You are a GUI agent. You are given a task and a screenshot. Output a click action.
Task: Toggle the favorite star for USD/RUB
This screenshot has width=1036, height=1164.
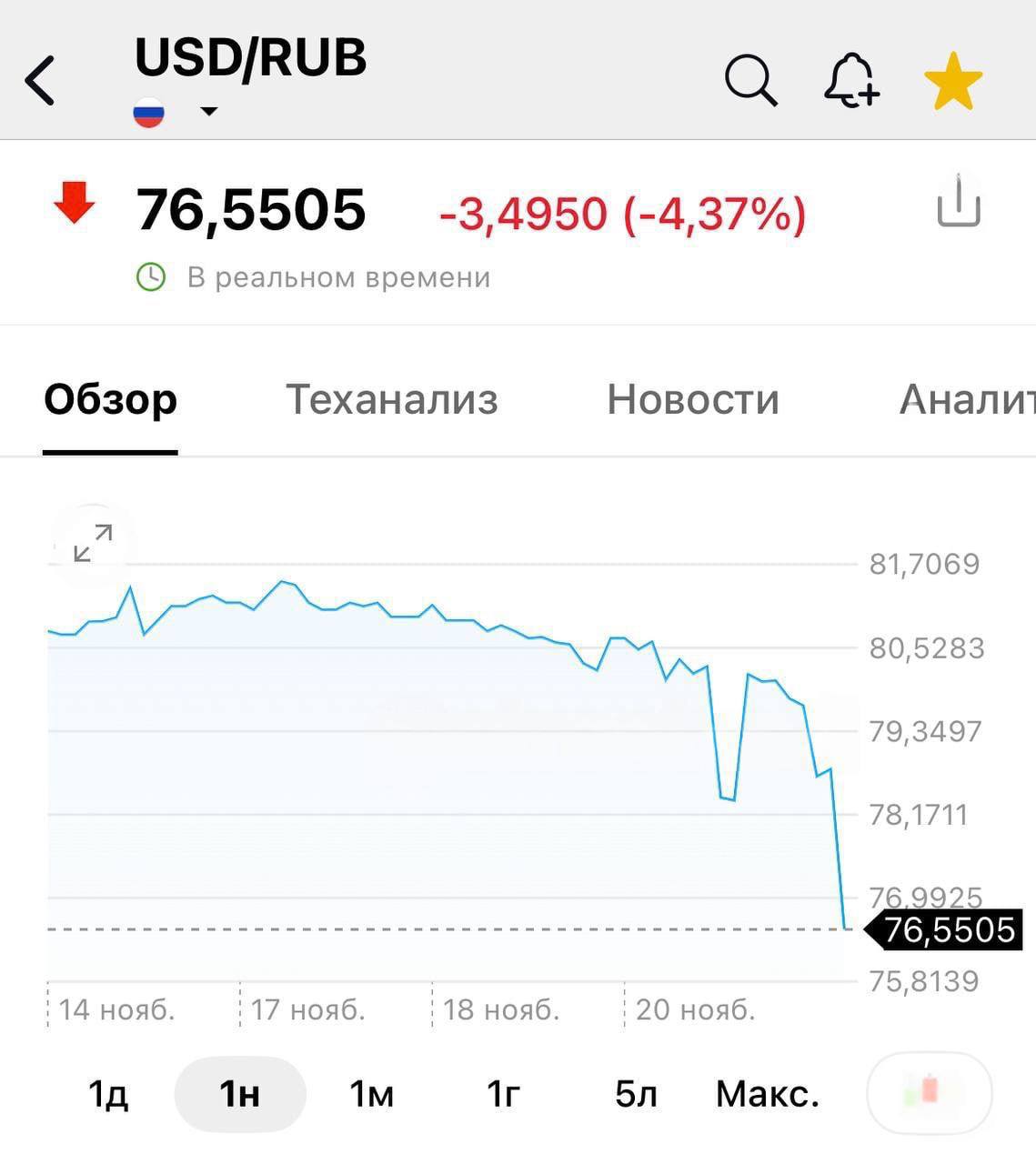(x=953, y=82)
